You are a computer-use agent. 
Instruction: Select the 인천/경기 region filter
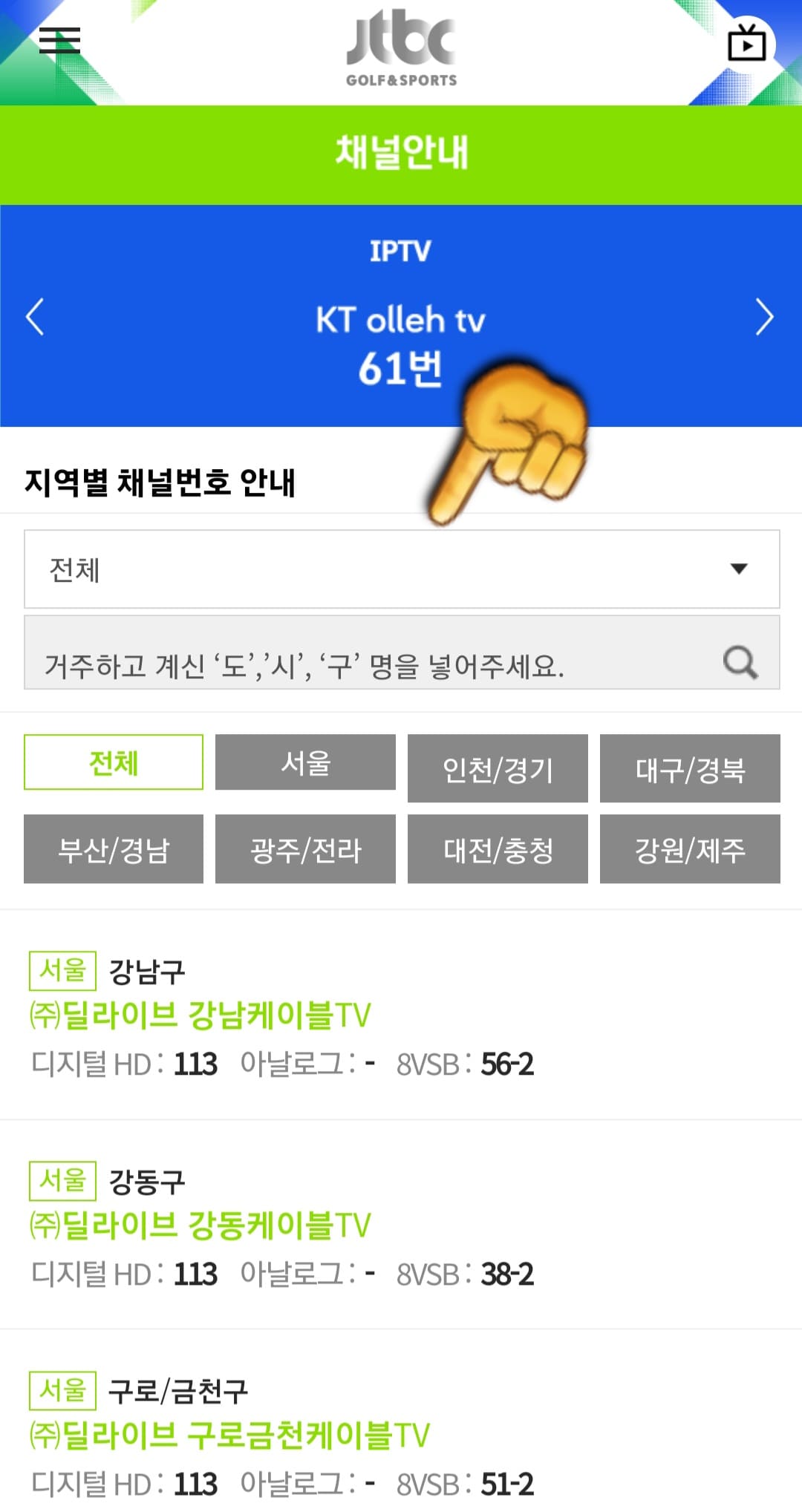[x=496, y=770]
